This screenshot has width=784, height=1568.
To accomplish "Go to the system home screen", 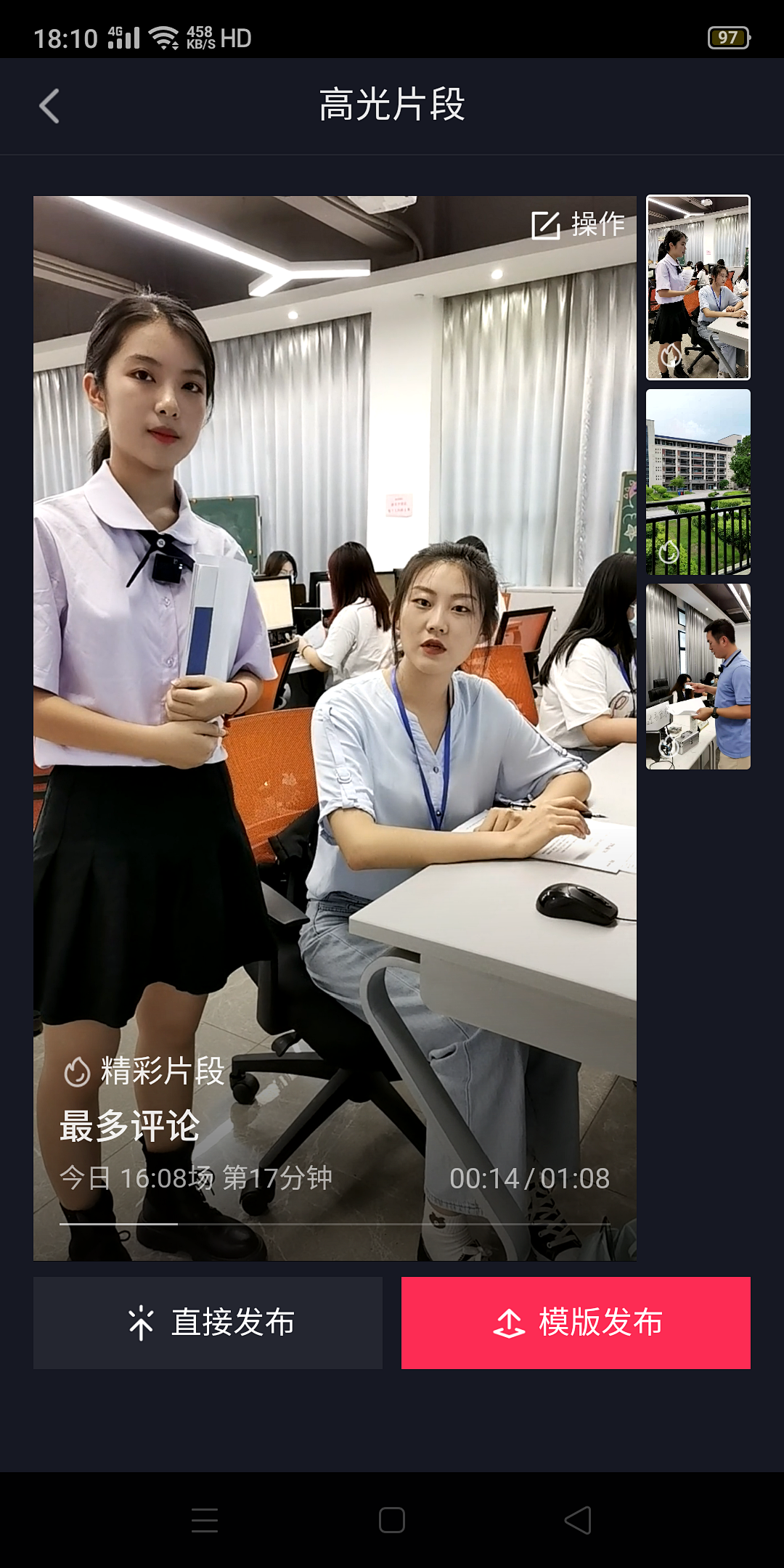I will (392, 1520).
